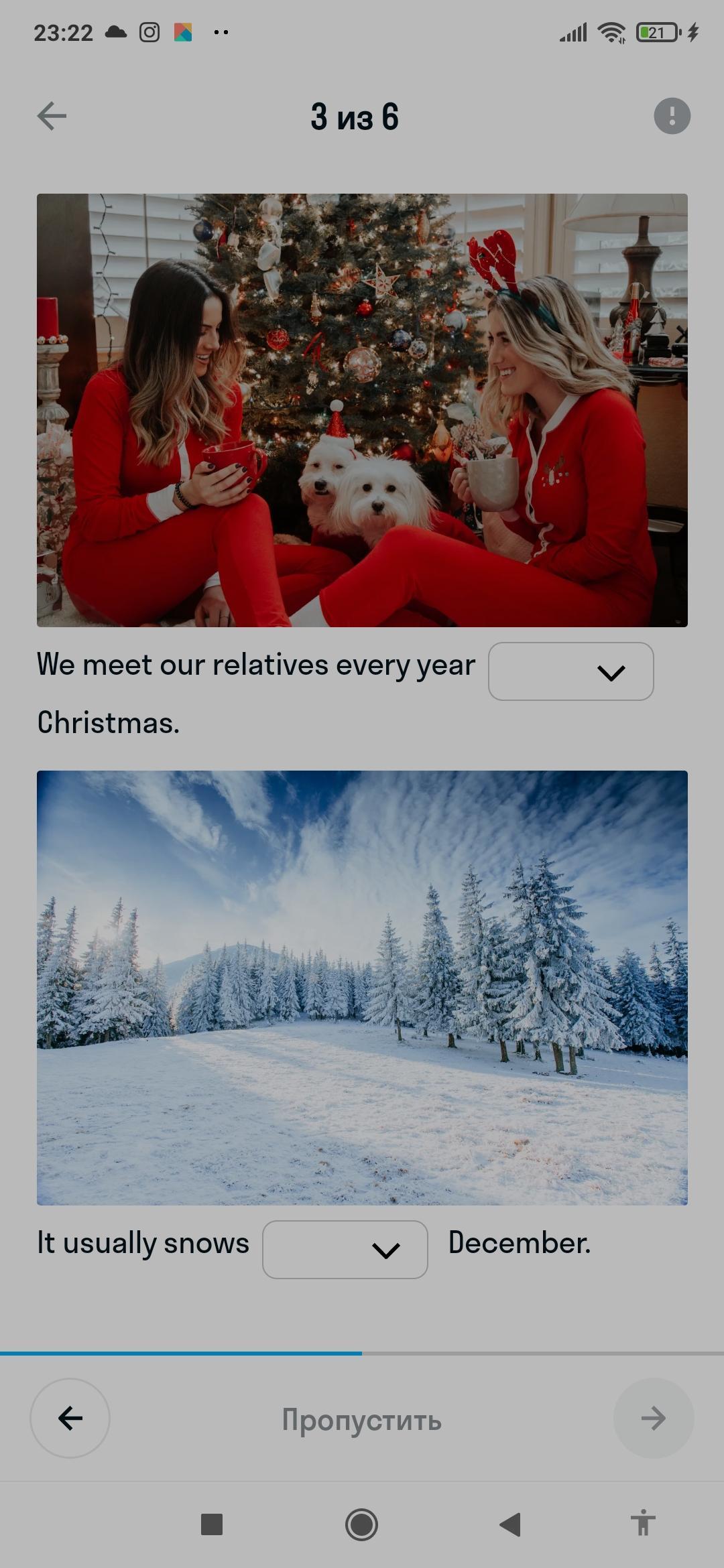
Task: Open recent apps with square button
Action: pyautogui.click(x=212, y=1524)
